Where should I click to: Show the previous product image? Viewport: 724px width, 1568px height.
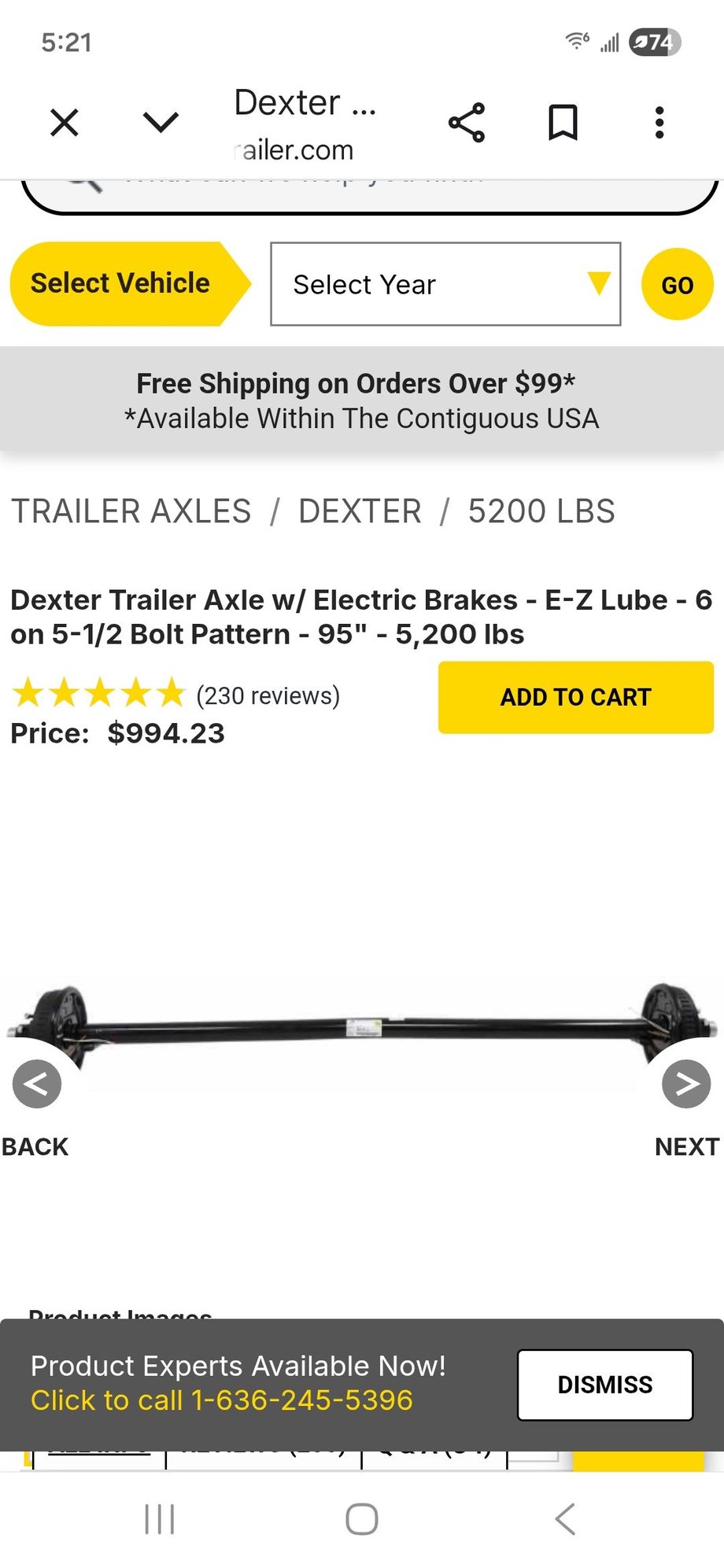point(36,1084)
